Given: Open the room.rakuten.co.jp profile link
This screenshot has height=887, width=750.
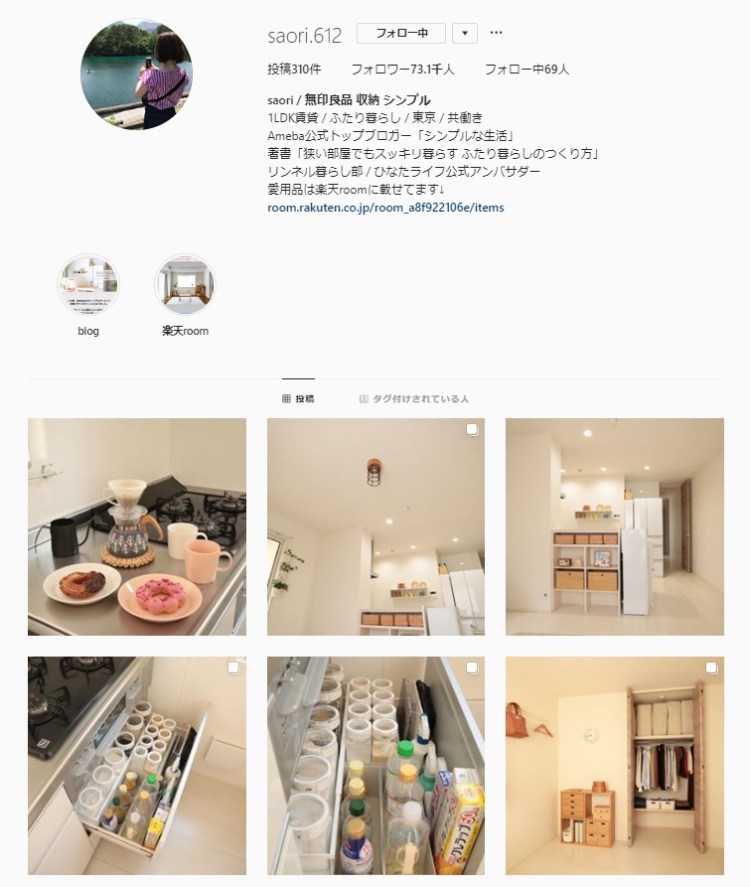Looking at the screenshot, I should point(386,208).
